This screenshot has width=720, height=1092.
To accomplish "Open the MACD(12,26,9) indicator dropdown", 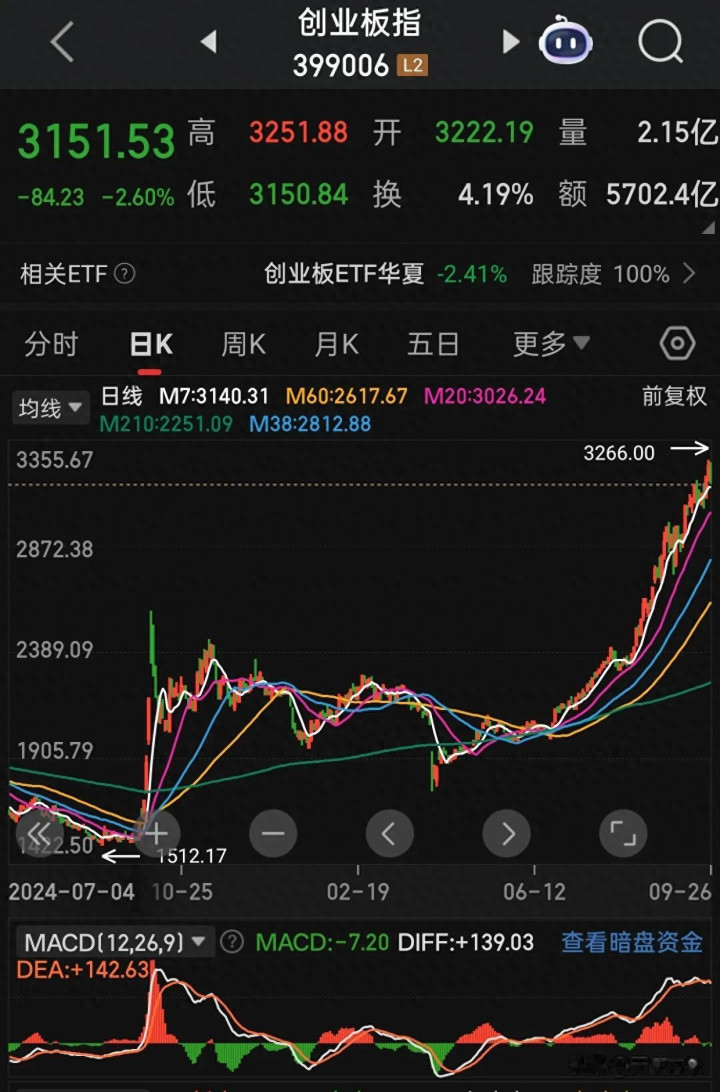I will pos(115,942).
